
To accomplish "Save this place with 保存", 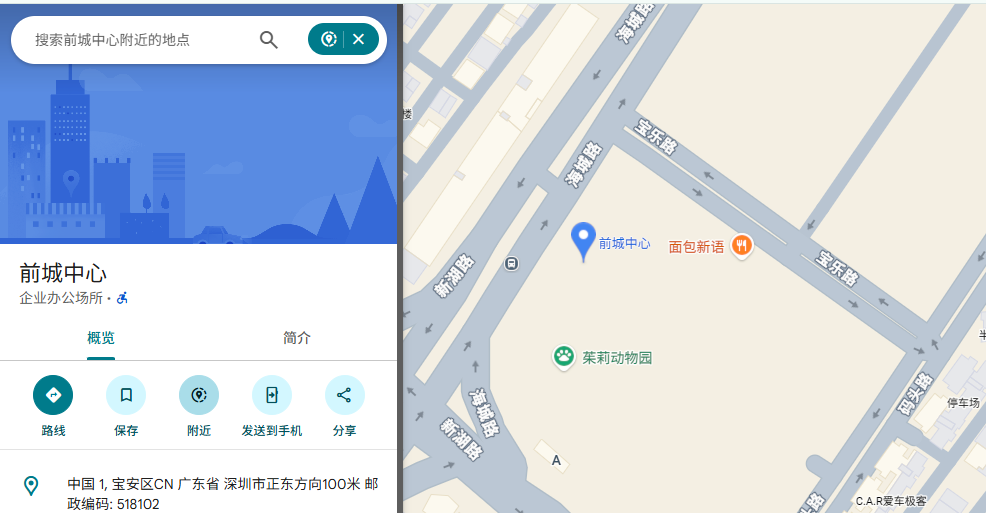I will pos(126,395).
